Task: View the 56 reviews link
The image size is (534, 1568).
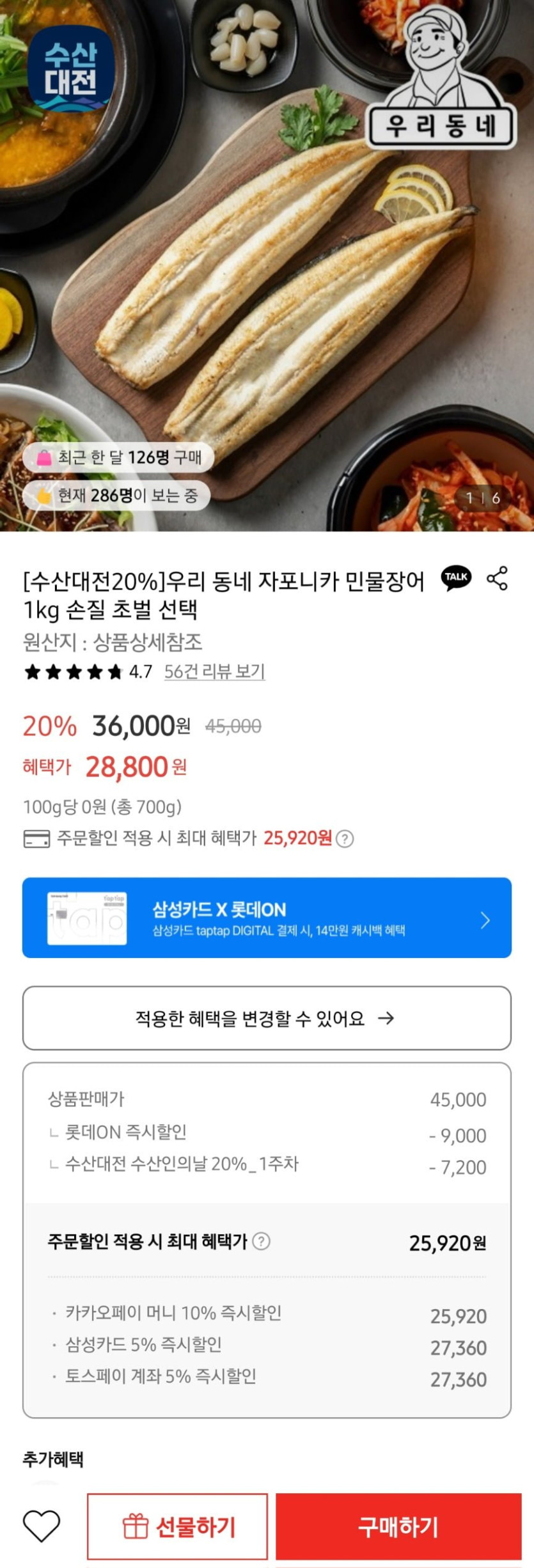Action: tap(214, 671)
